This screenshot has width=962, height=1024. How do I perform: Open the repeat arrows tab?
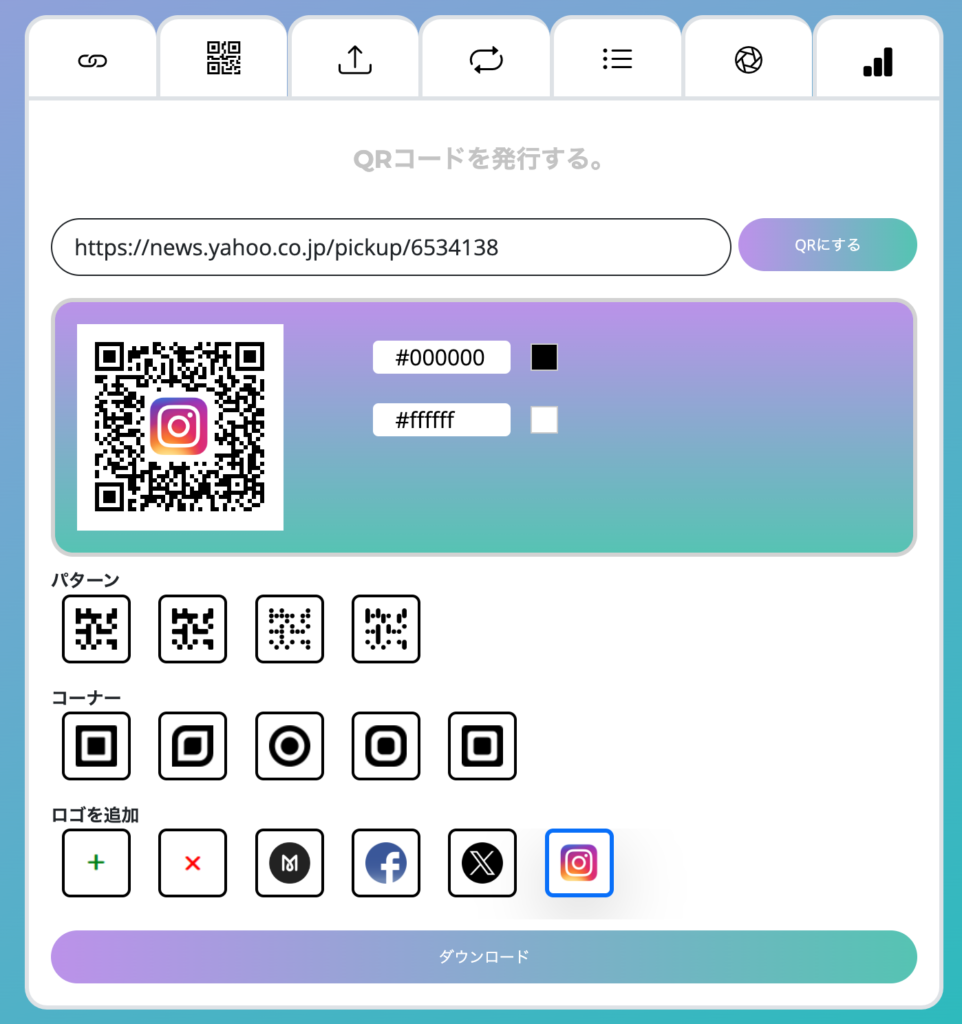pyautogui.click(x=486, y=60)
